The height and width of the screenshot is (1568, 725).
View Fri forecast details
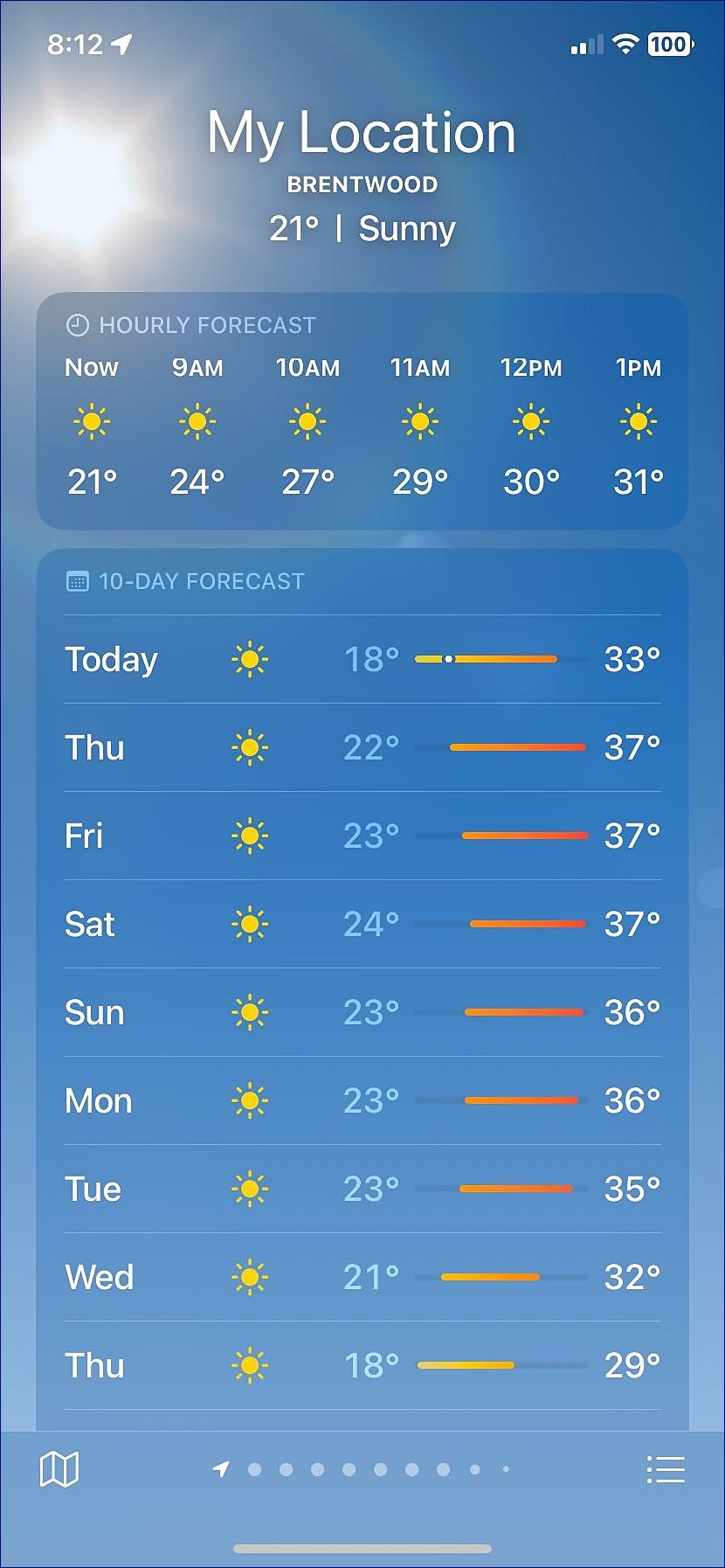[362, 836]
